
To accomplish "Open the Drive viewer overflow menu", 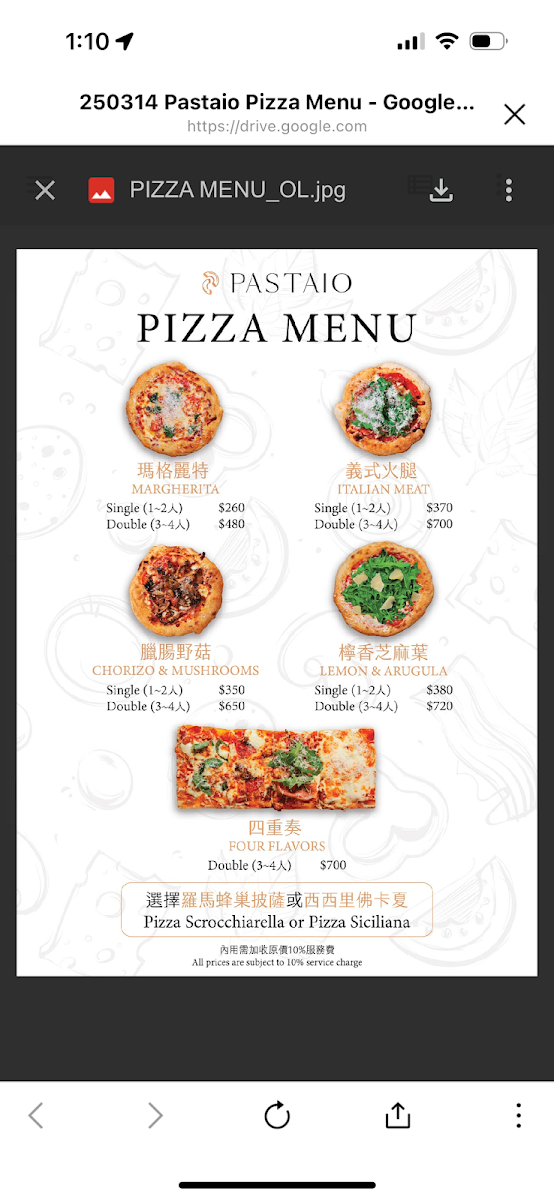I will coord(509,190).
